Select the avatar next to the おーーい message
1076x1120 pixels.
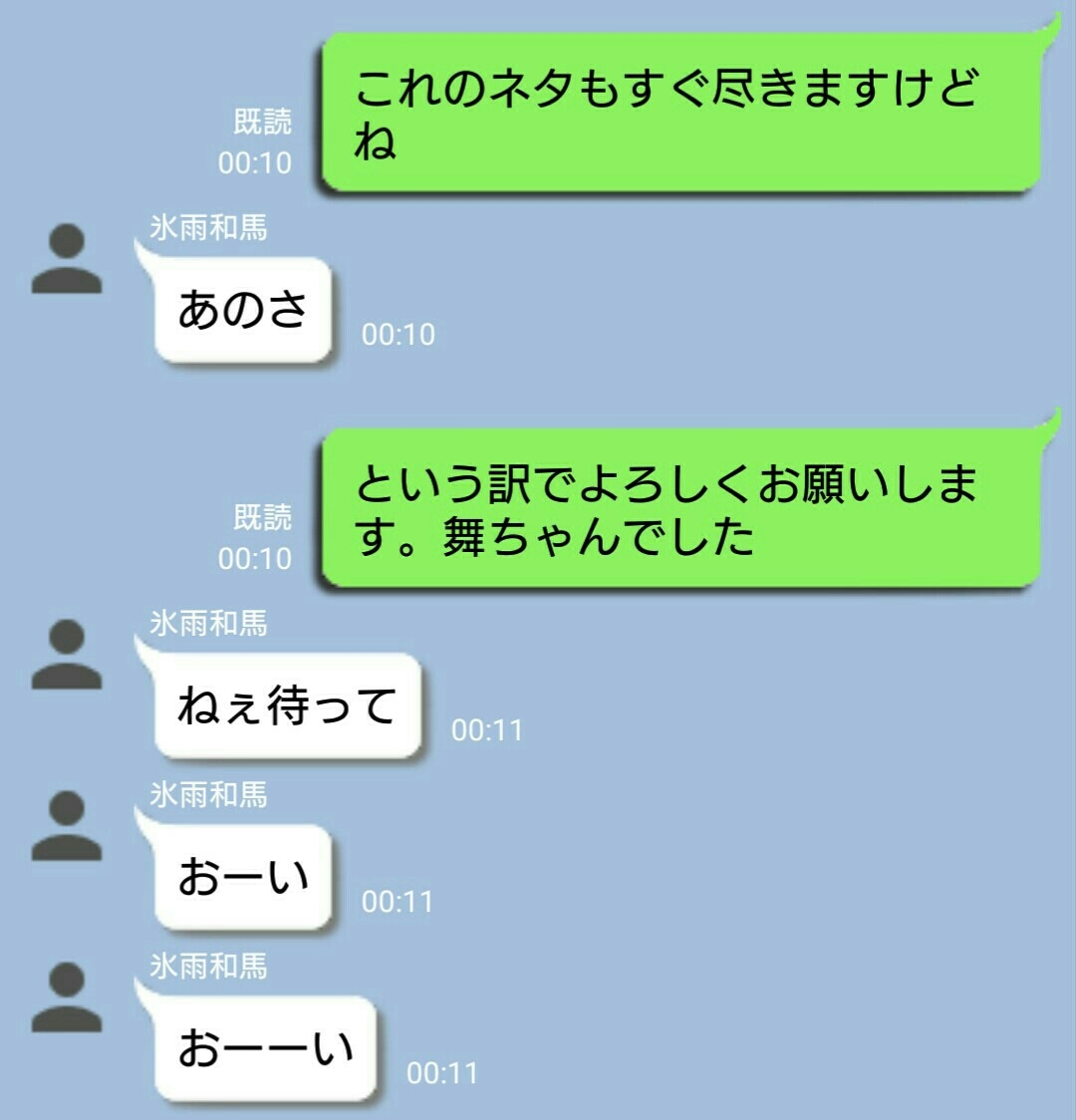(x=67, y=998)
